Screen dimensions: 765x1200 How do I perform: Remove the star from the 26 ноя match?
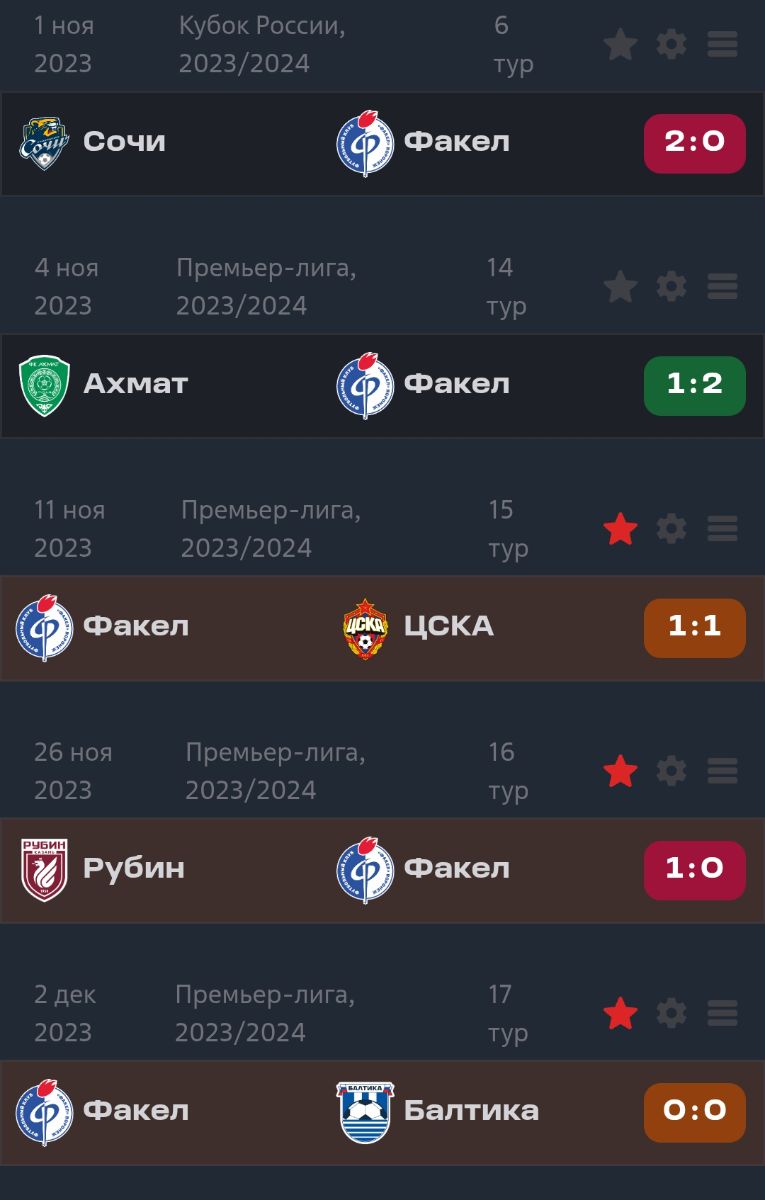pyautogui.click(x=620, y=771)
